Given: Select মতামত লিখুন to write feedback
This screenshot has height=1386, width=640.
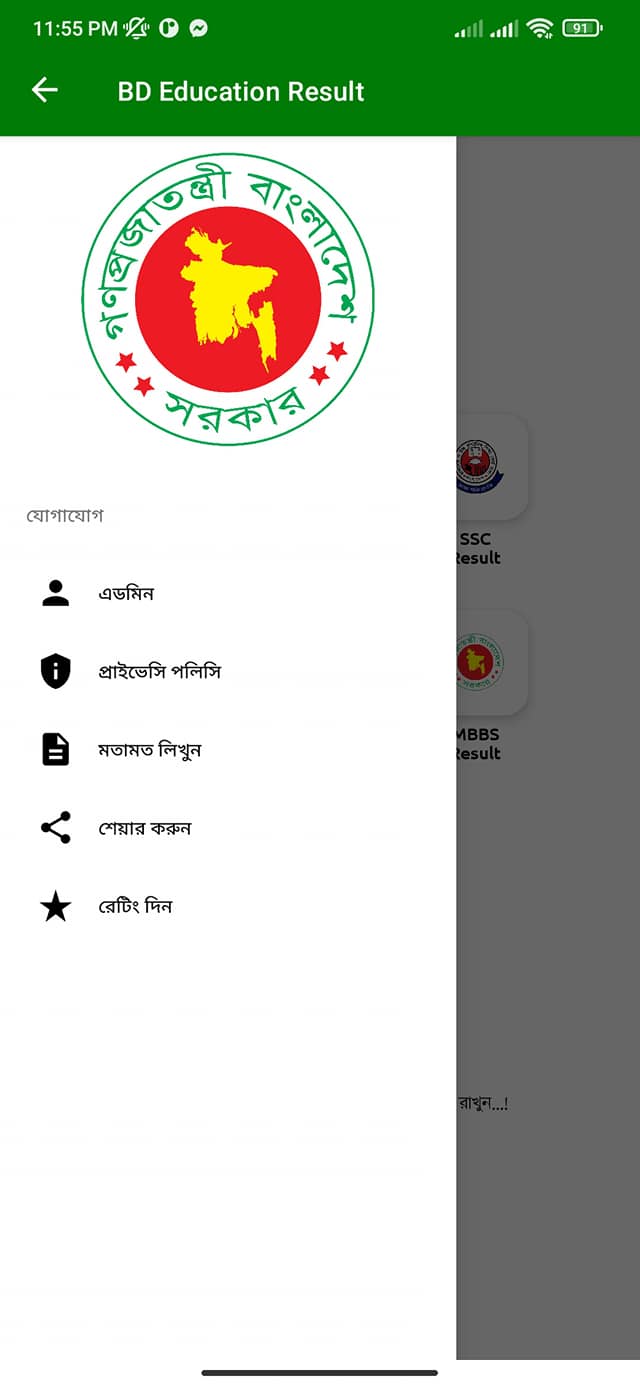Looking at the screenshot, I should (228, 749).
